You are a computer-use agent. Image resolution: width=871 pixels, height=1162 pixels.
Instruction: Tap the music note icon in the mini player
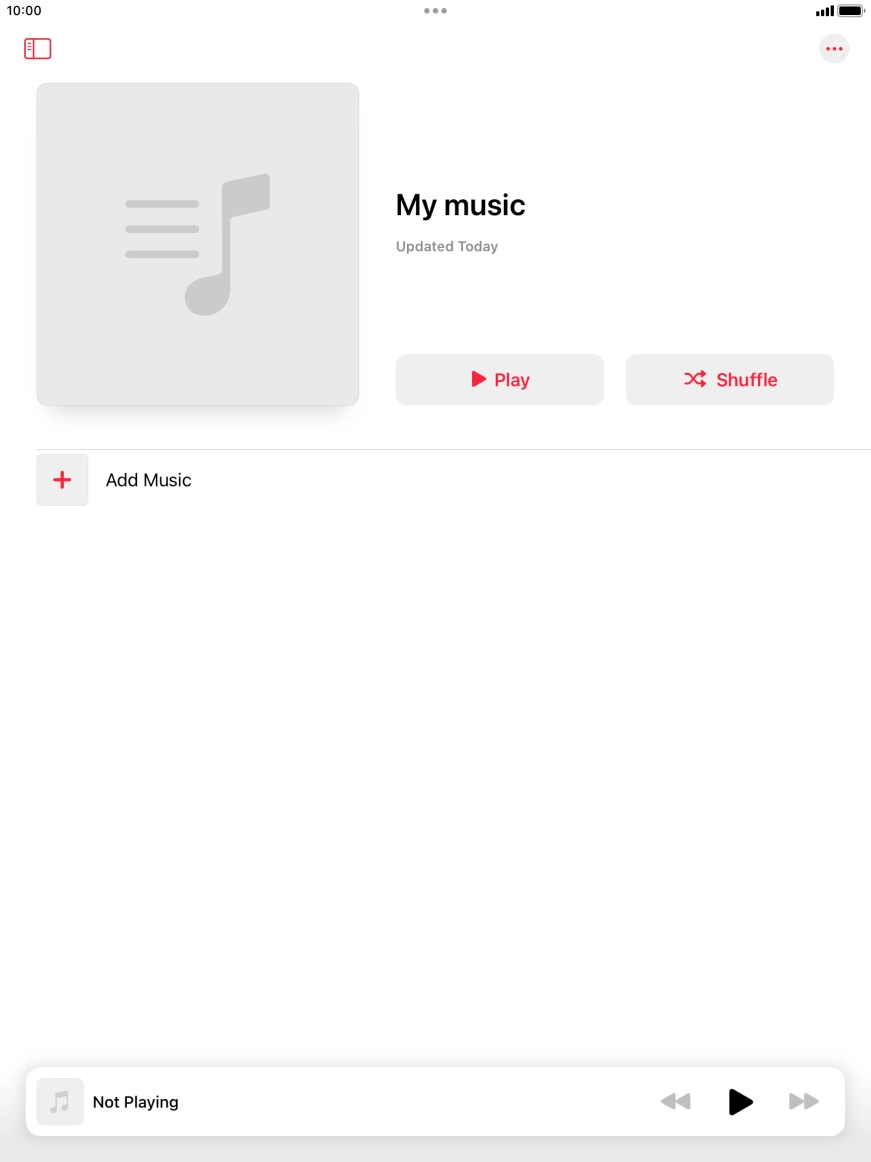60,1101
